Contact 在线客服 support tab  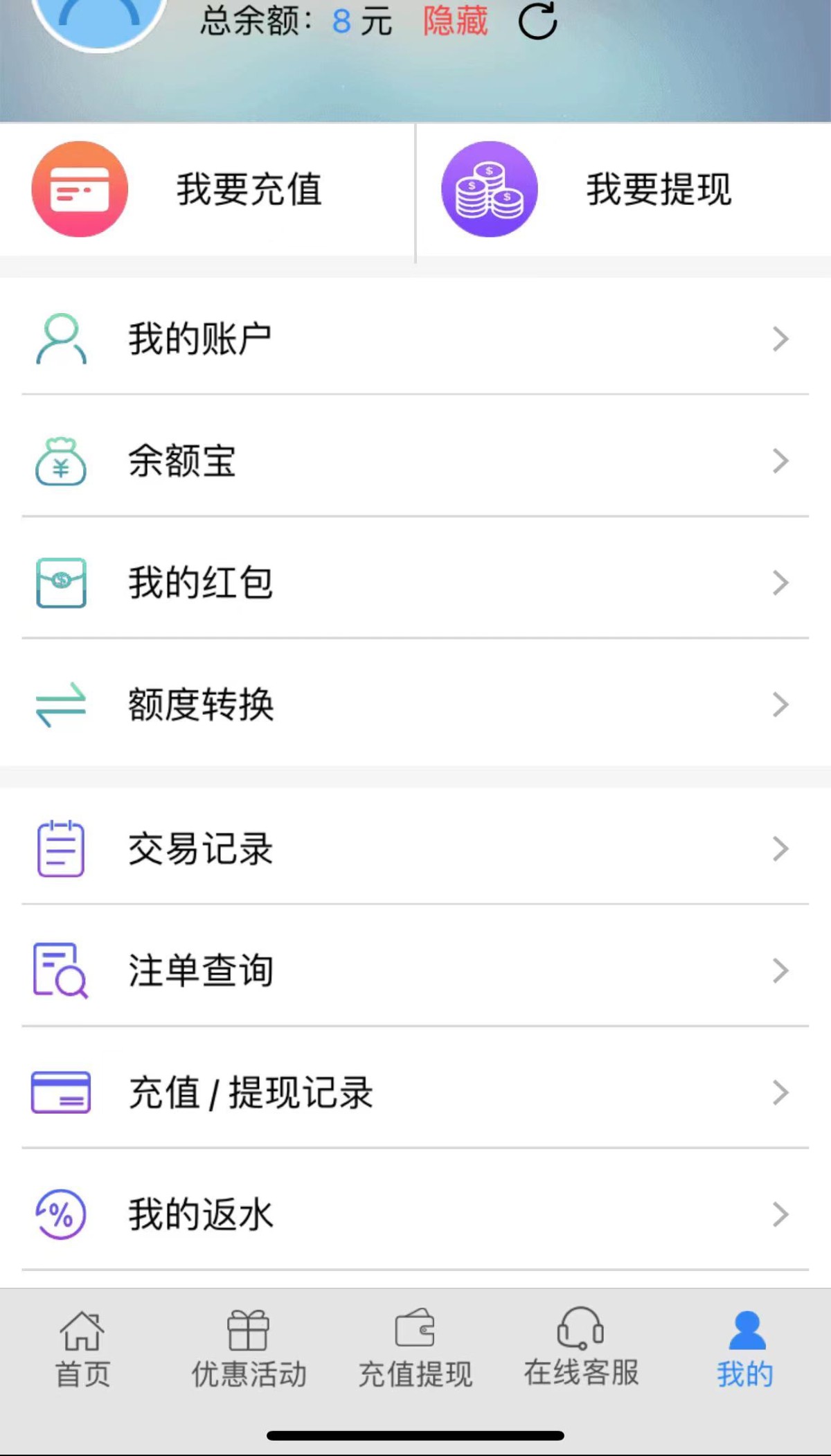(x=581, y=1350)
